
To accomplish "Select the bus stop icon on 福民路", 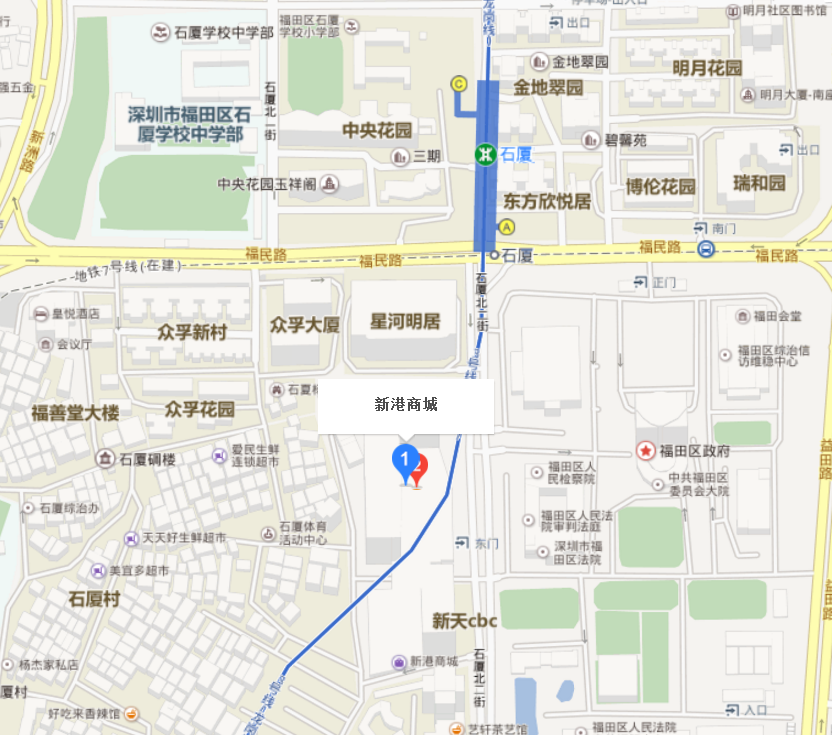I will click(x=707, y=248).
